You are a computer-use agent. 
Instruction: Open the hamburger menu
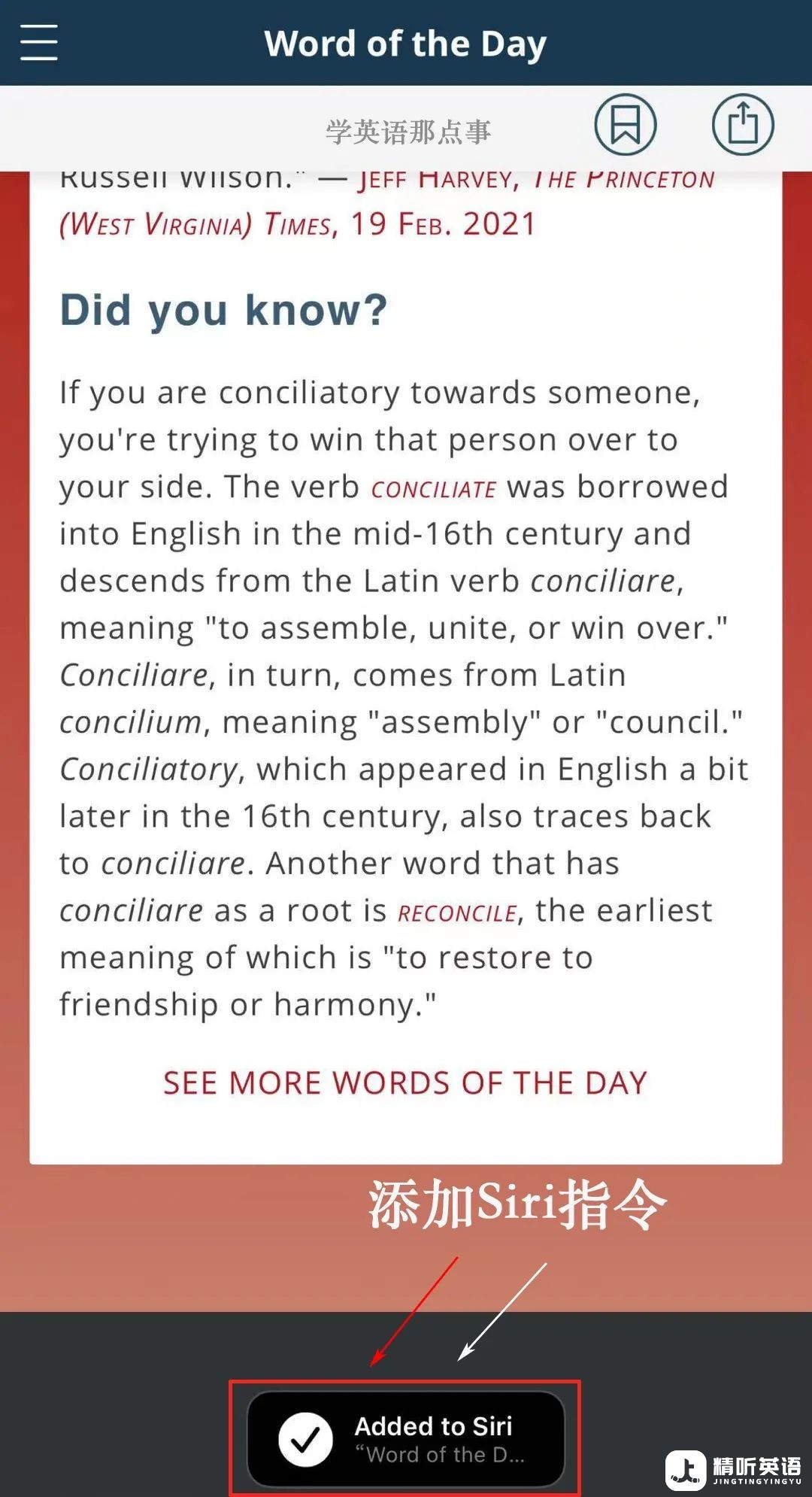point(38,41)
